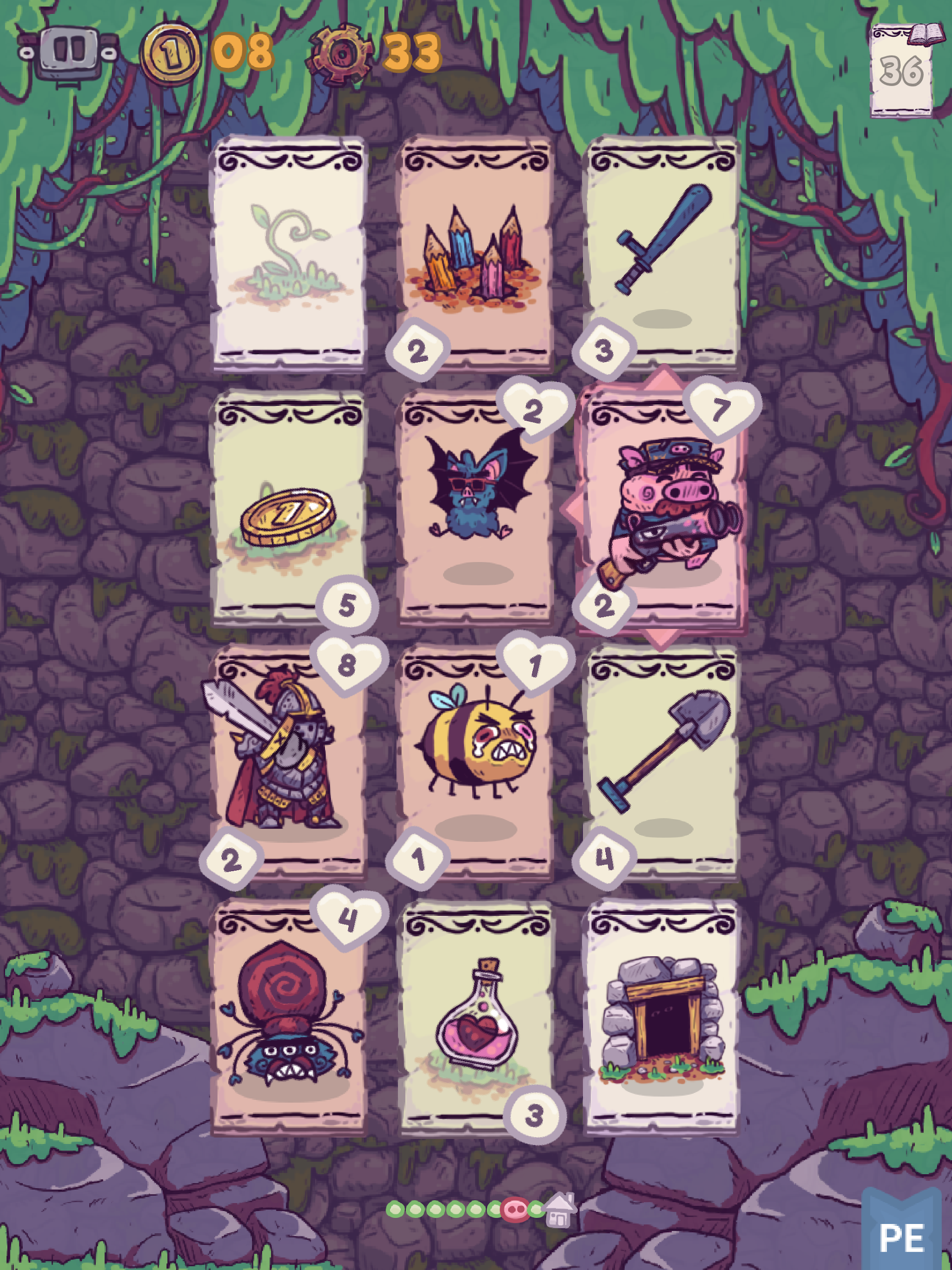Viewport: 952px width, 1270px height.
Task: Attack the angry bee card
Action: tap(475, 762)
